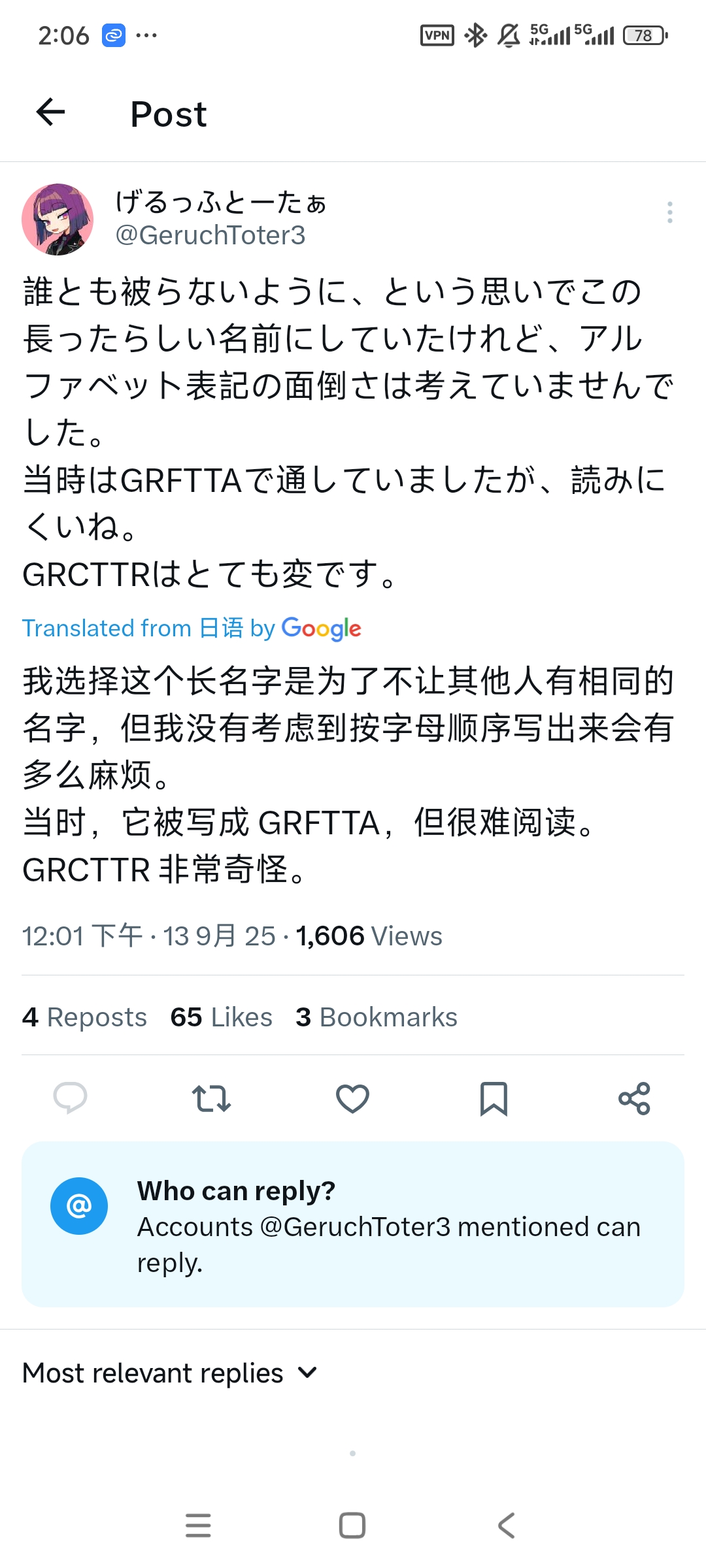706x1568 pixels.
Task: Go back using the top arrow
Action: tap(50, 112)
